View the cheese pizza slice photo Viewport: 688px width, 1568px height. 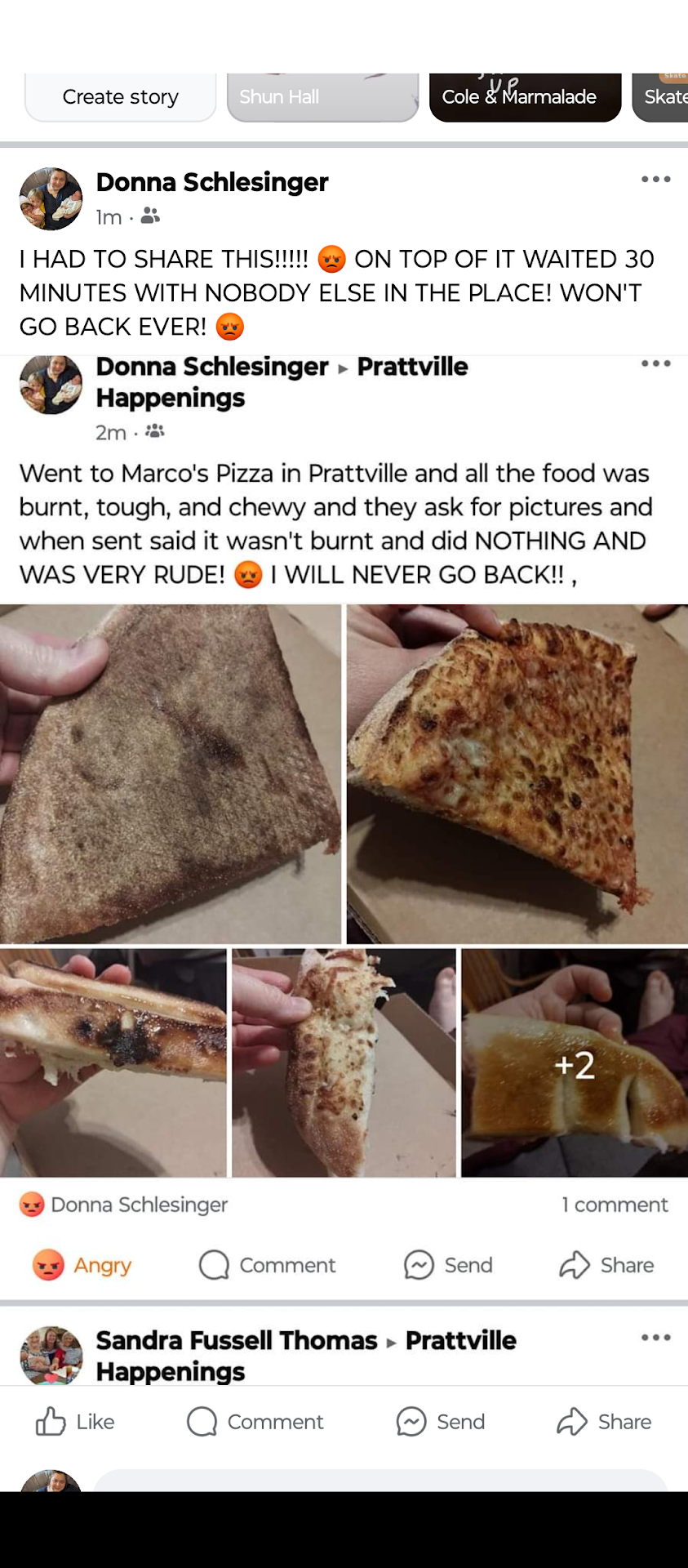517,773
